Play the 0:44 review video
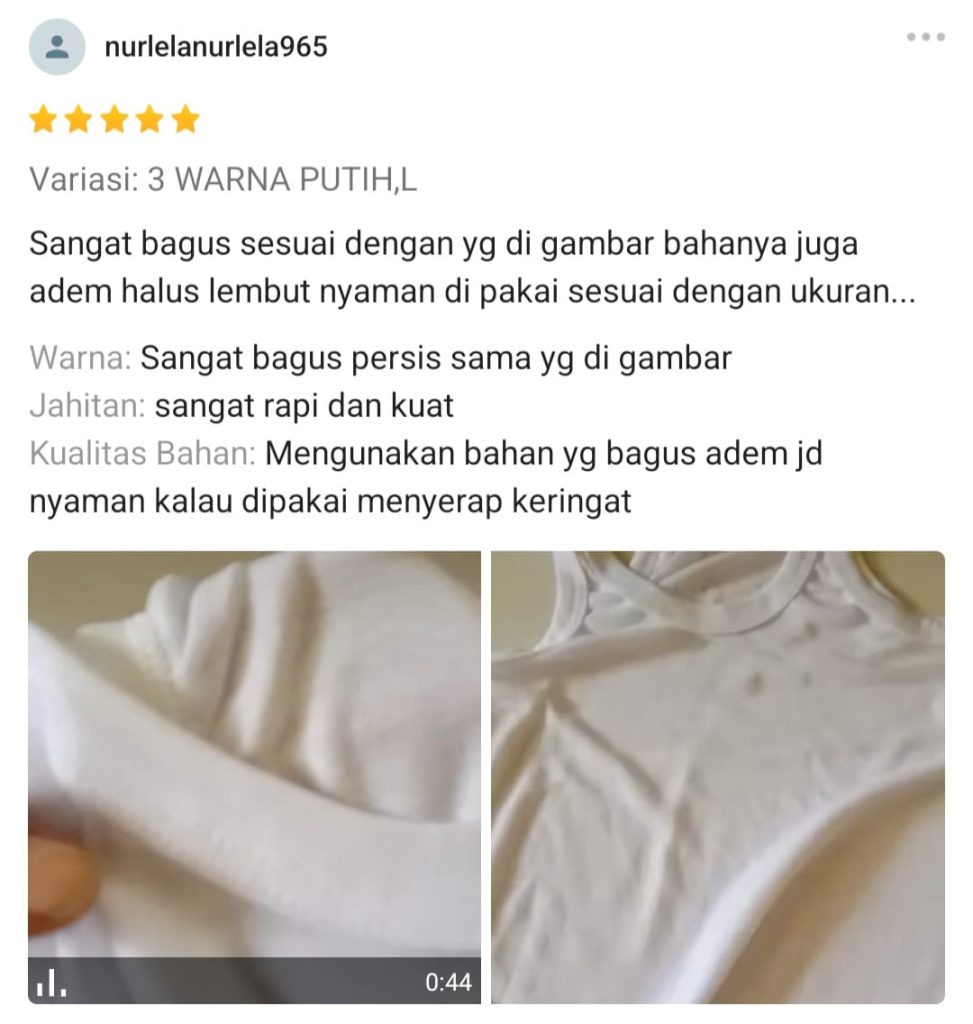 click(255, 777)
